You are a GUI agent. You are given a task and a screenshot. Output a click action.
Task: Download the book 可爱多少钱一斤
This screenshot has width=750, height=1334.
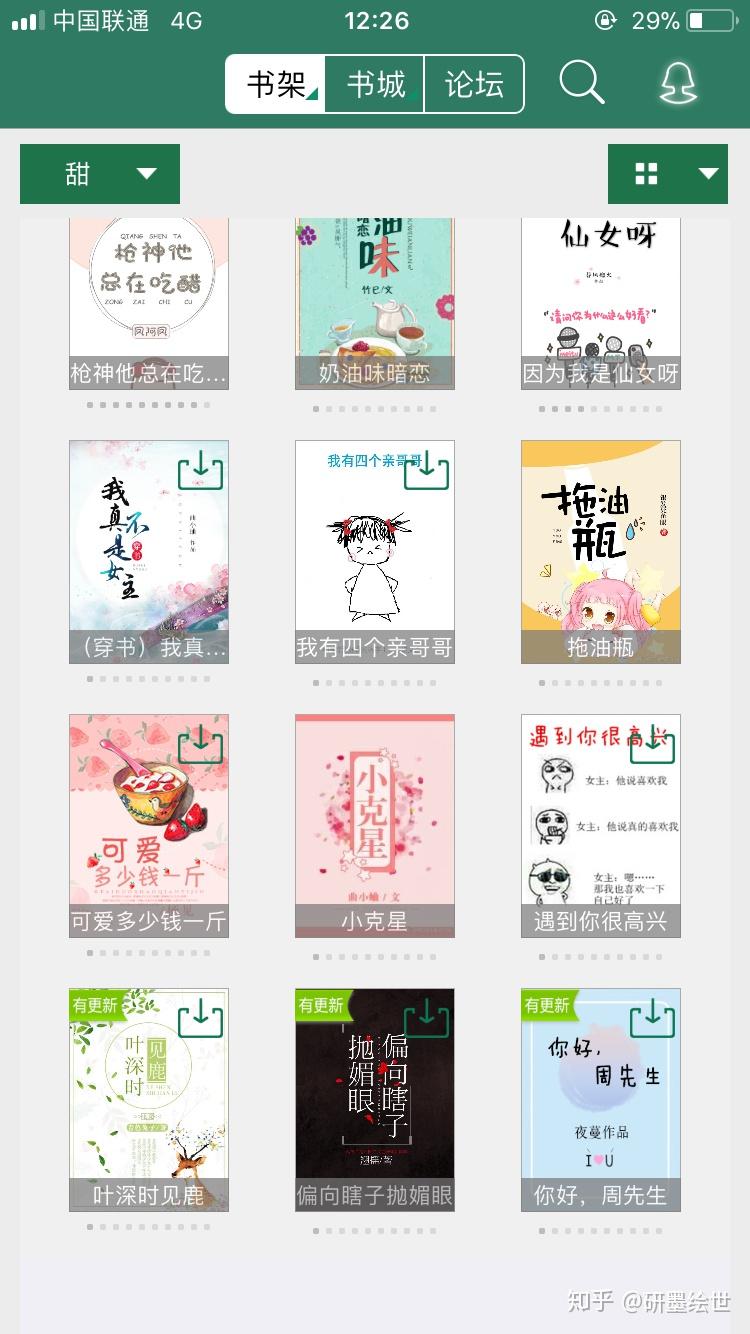200,743
